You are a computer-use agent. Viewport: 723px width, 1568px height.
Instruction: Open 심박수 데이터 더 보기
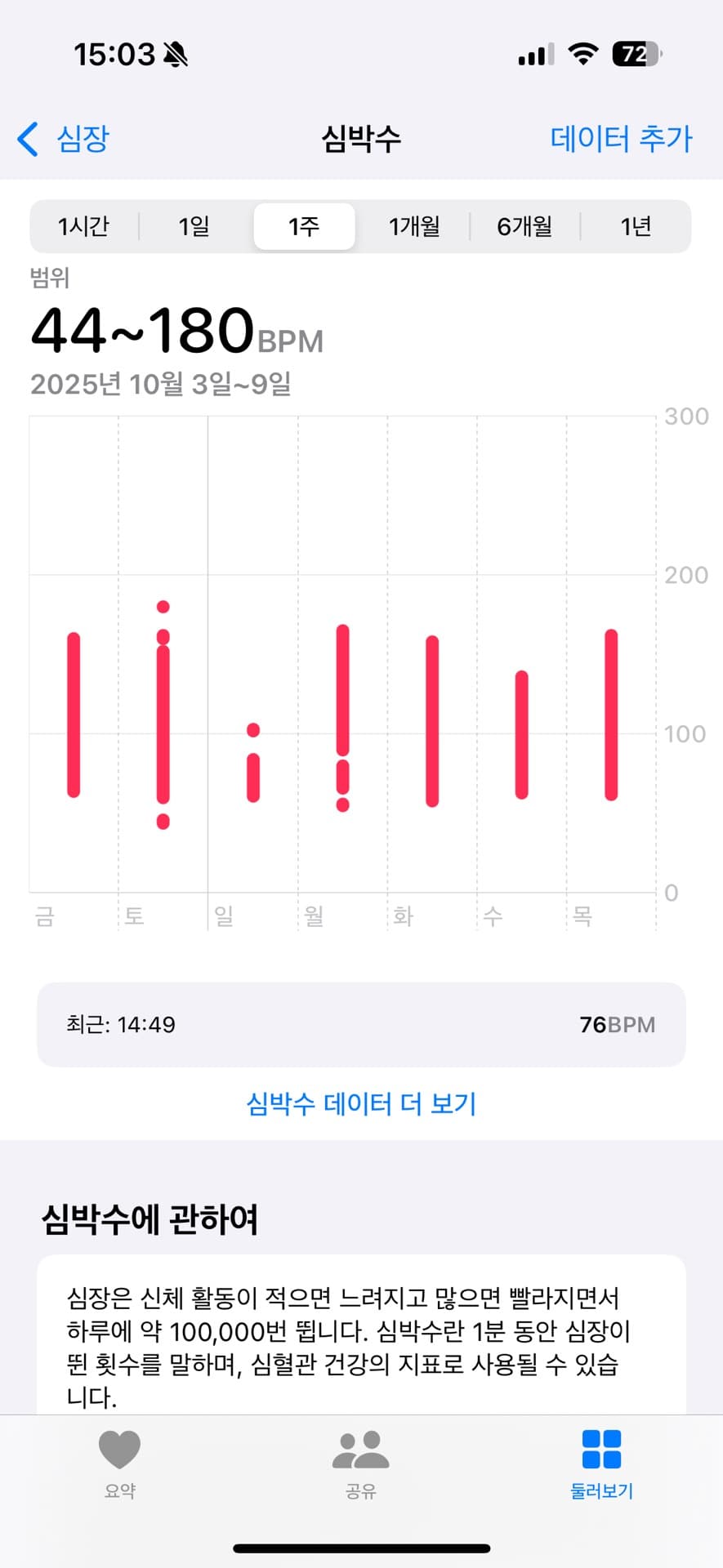pyautogui.click(x=361, y=1104)
